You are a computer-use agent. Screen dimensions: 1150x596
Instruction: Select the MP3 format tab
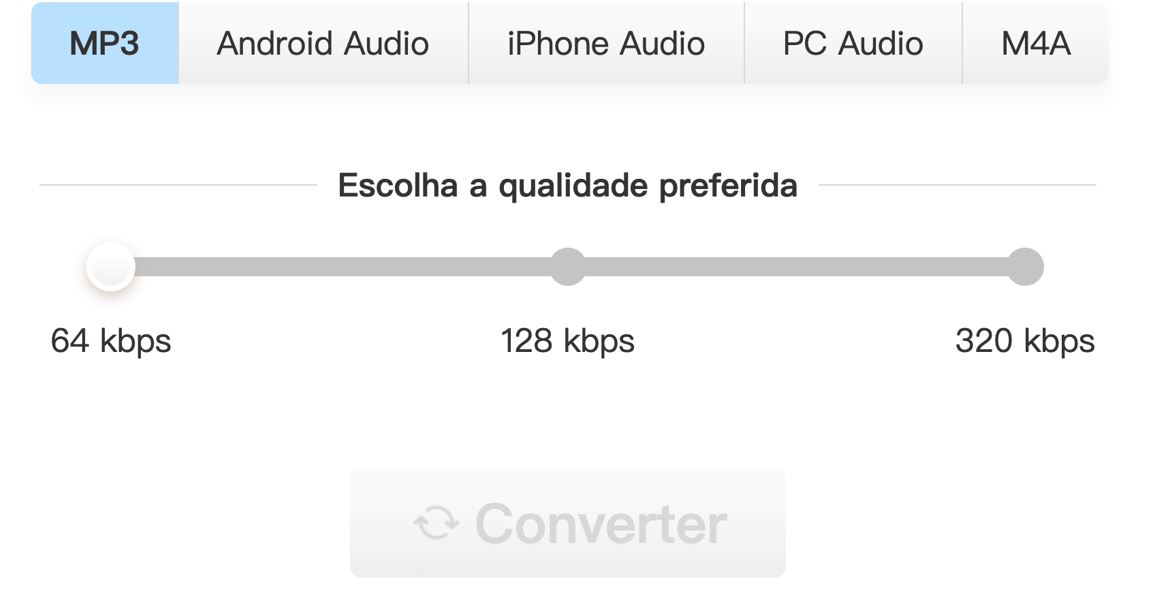(x=104, y=43)
